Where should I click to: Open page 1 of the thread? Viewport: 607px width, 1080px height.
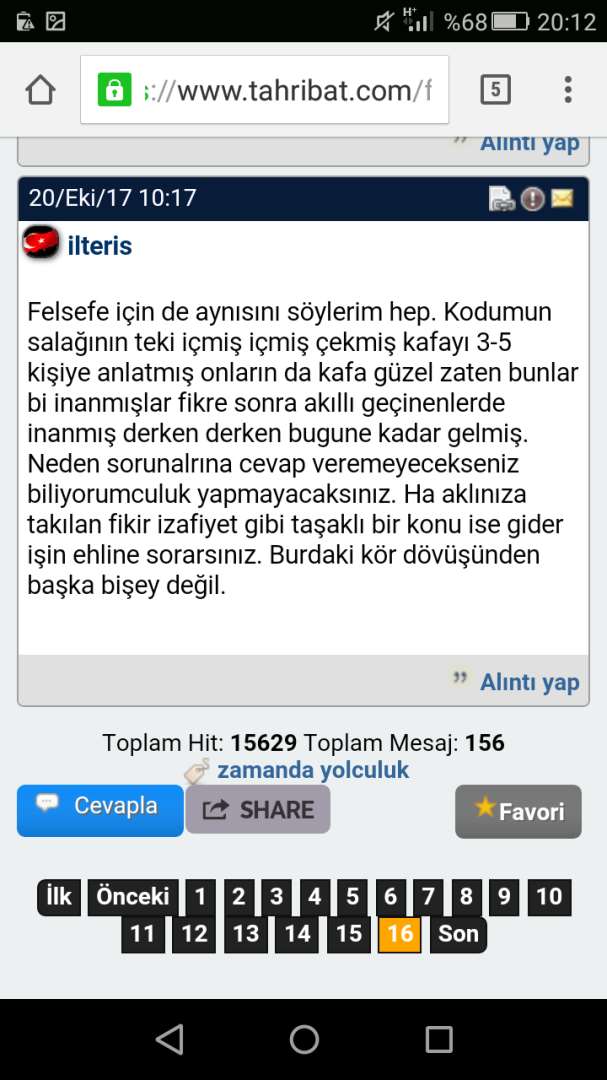(x=200, y=896)
